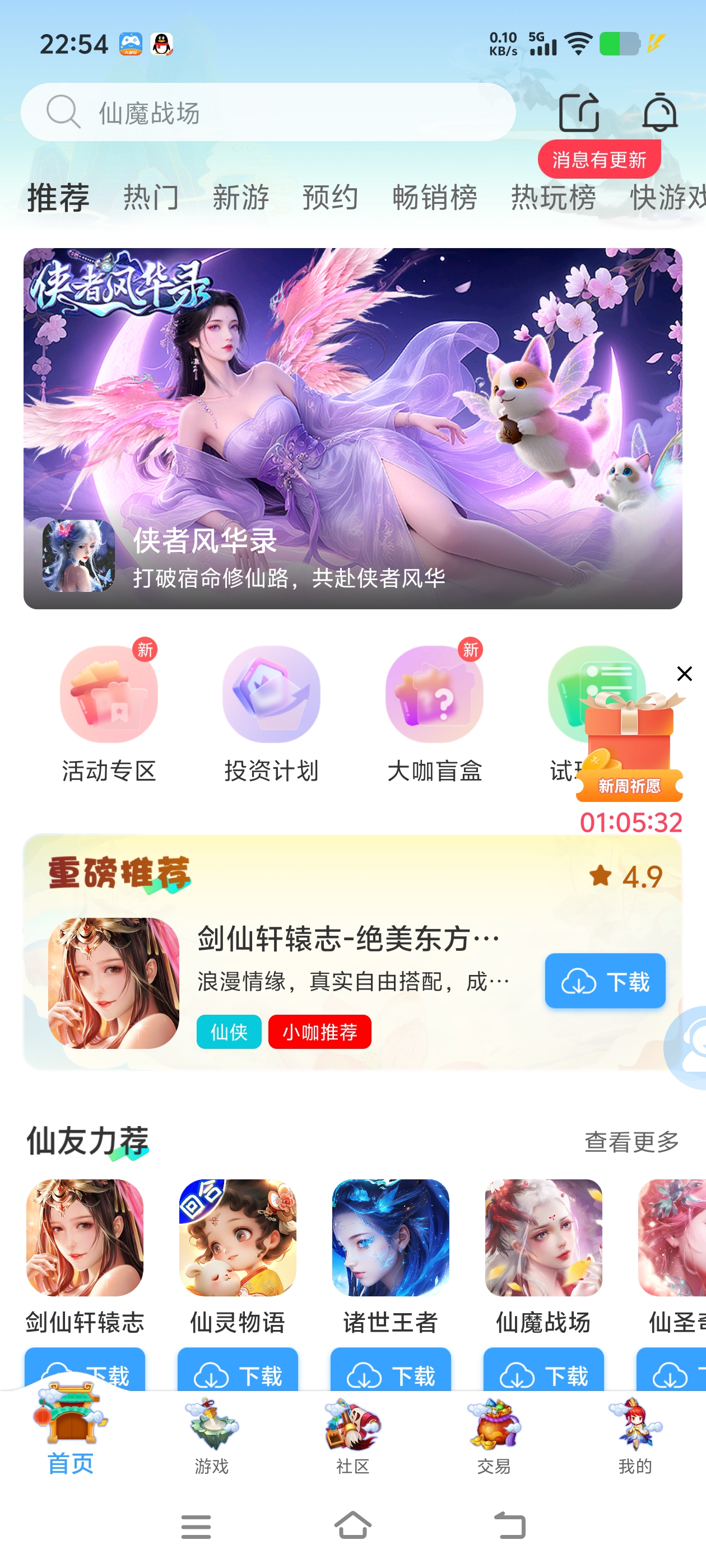706x1568 pixels.
Task: Open the 诸世王者 game icon
Action: (391, 1238)
